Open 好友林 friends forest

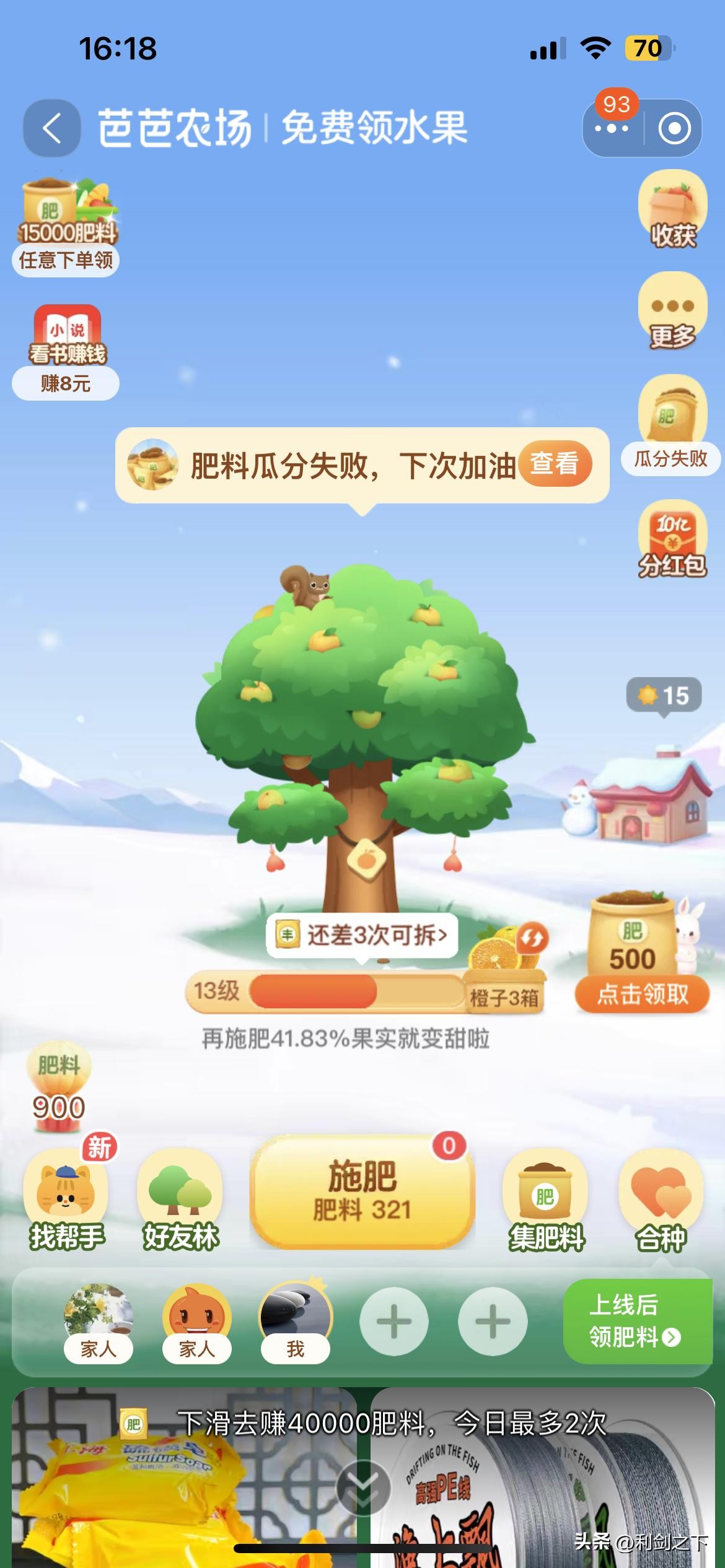tap(180, 1198)
